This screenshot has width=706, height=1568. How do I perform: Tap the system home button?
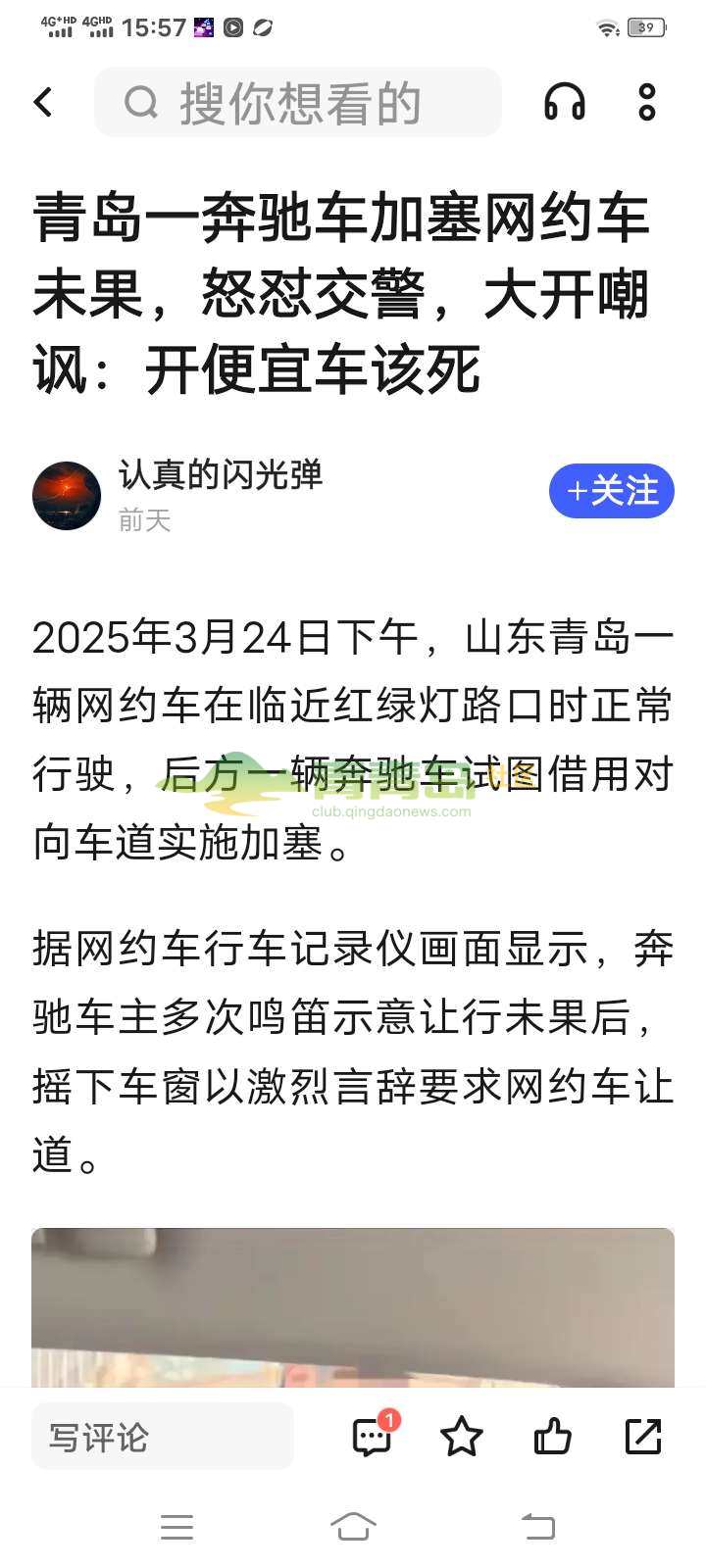[x=353, y=1526]
